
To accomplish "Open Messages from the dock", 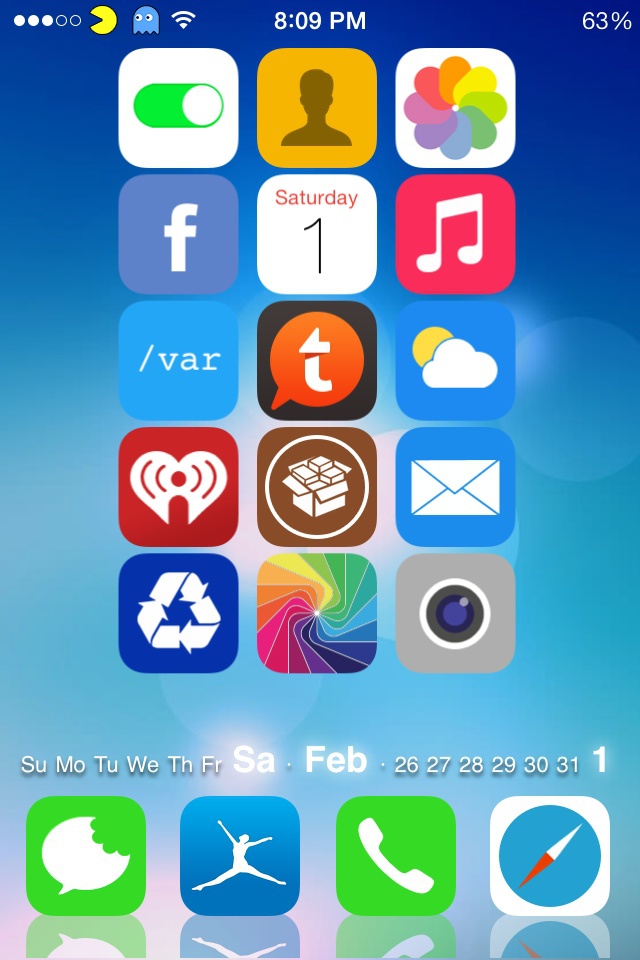I will pos(86,856).
